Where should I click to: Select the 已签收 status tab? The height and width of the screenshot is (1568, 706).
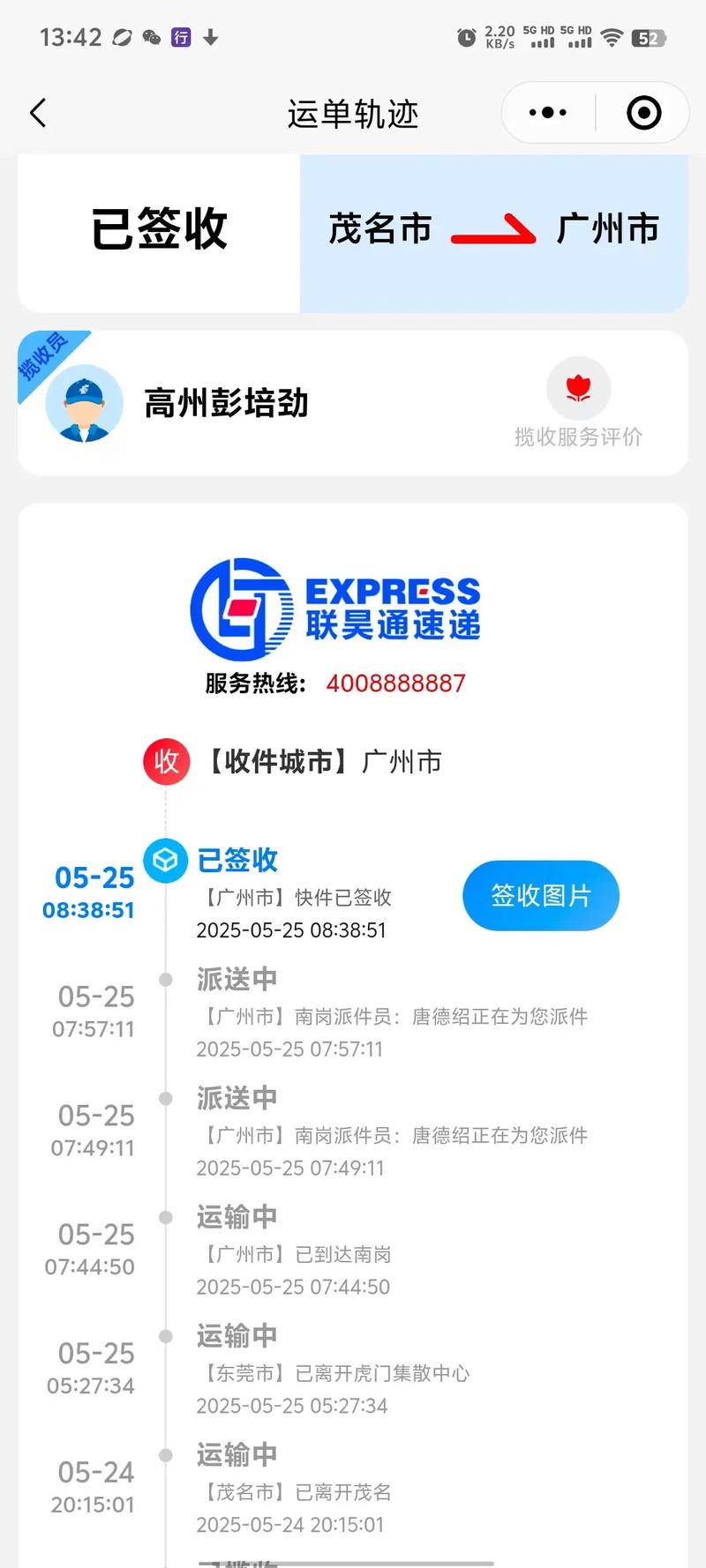(157, 229)
